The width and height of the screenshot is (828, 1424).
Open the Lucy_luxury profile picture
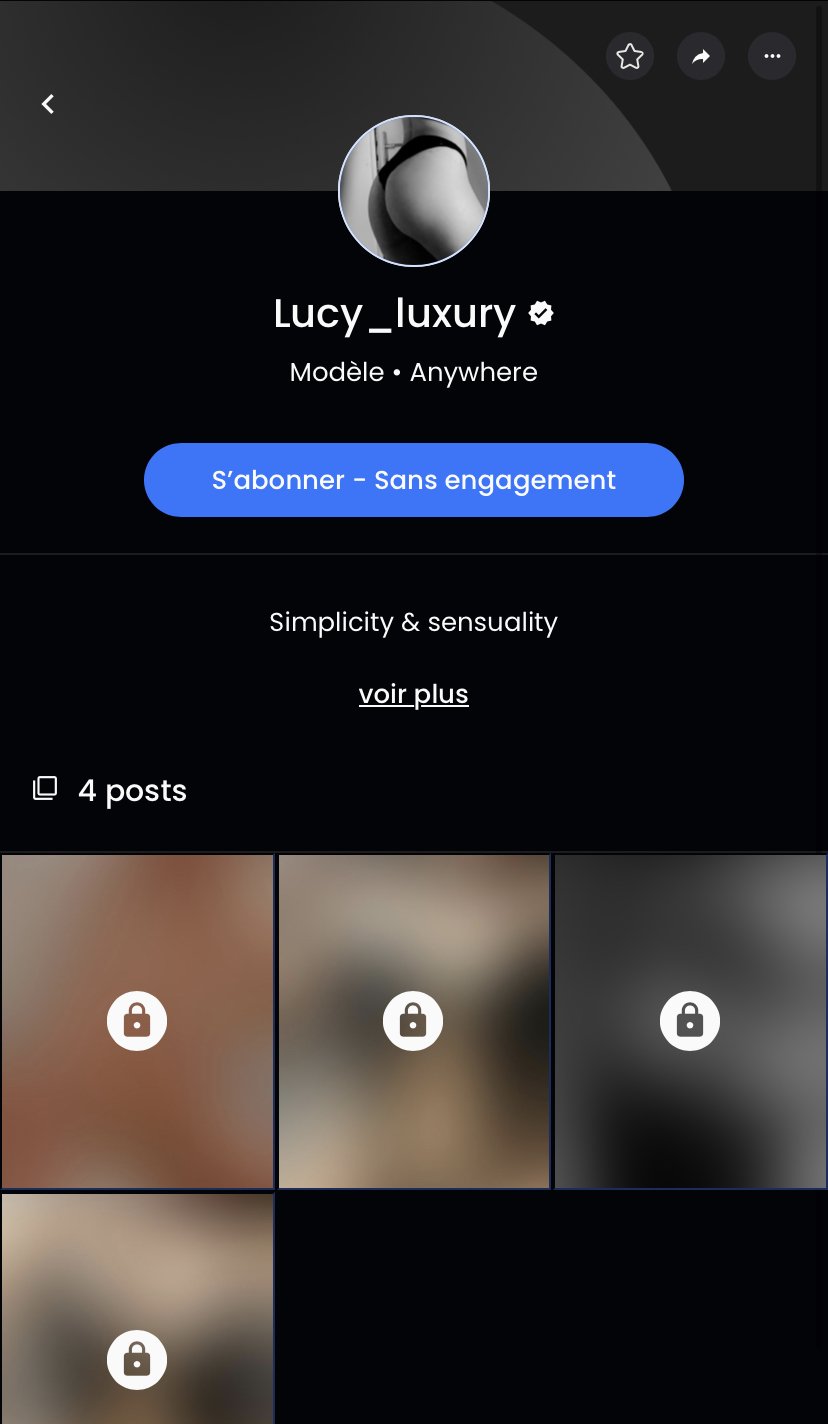(x=414, y=191)
